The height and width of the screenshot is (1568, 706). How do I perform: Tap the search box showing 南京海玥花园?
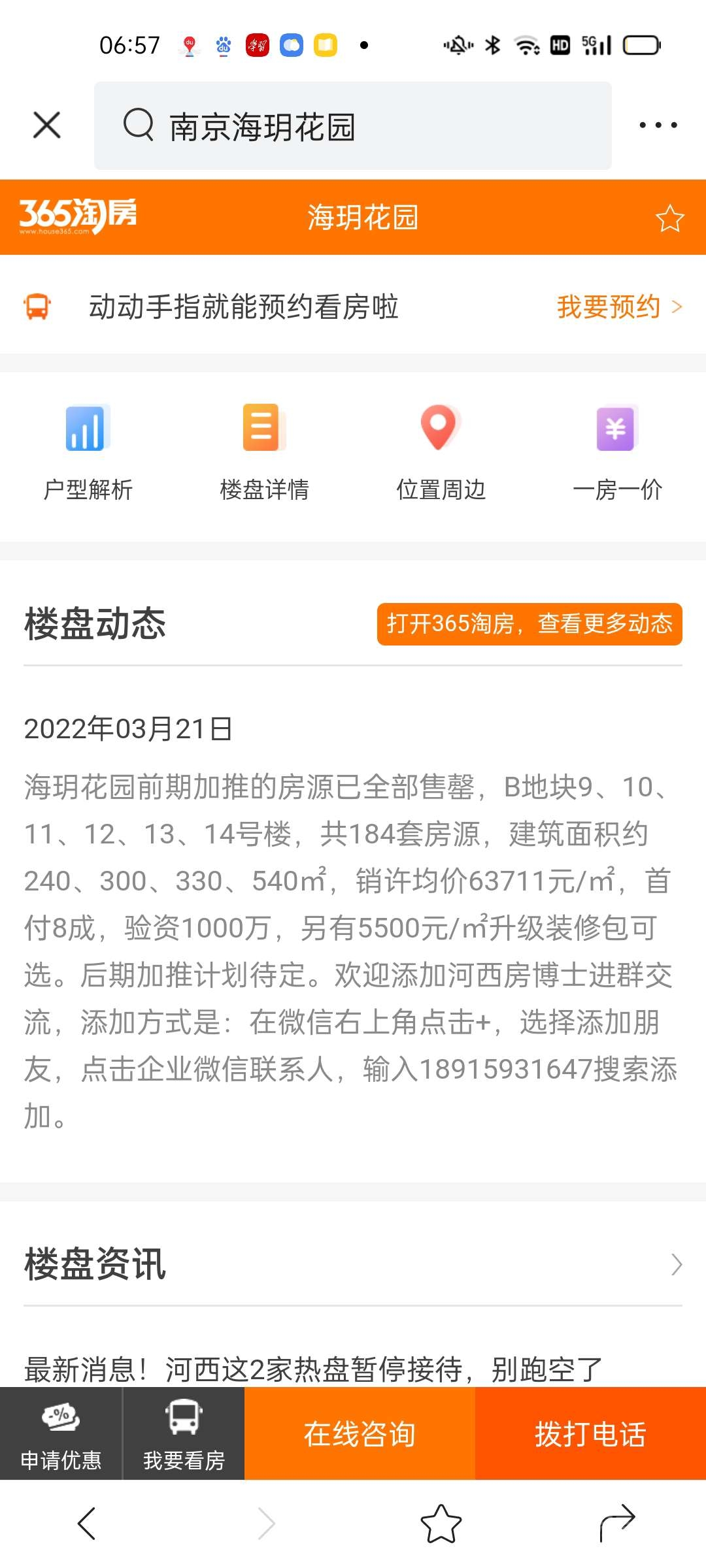coord(353,126)
